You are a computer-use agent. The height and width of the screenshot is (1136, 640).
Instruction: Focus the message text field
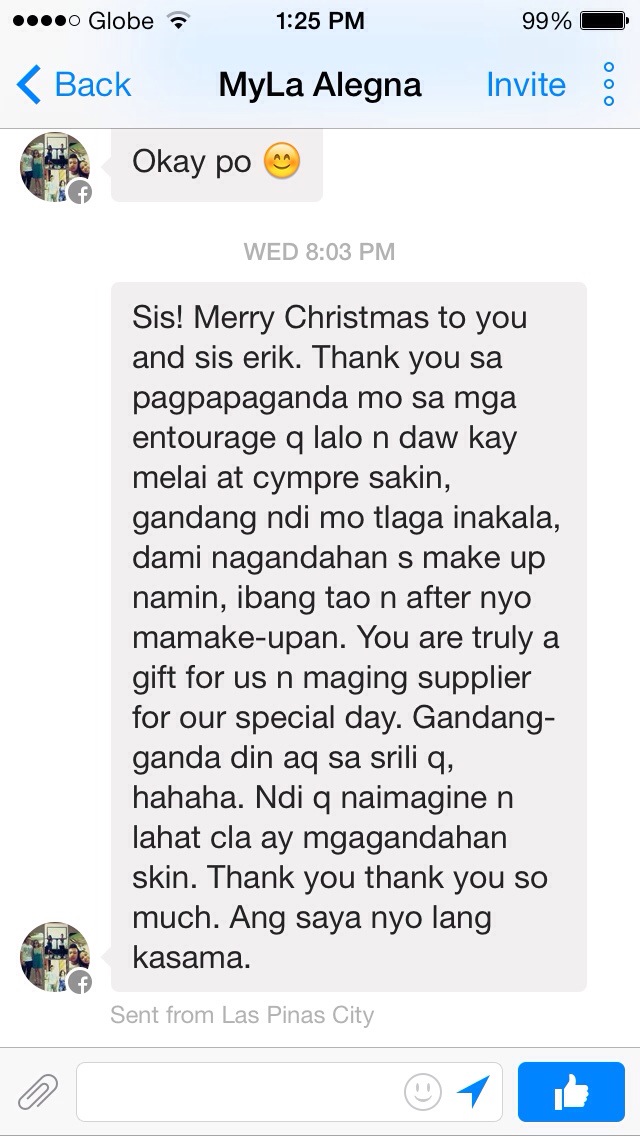point(240,1092)
